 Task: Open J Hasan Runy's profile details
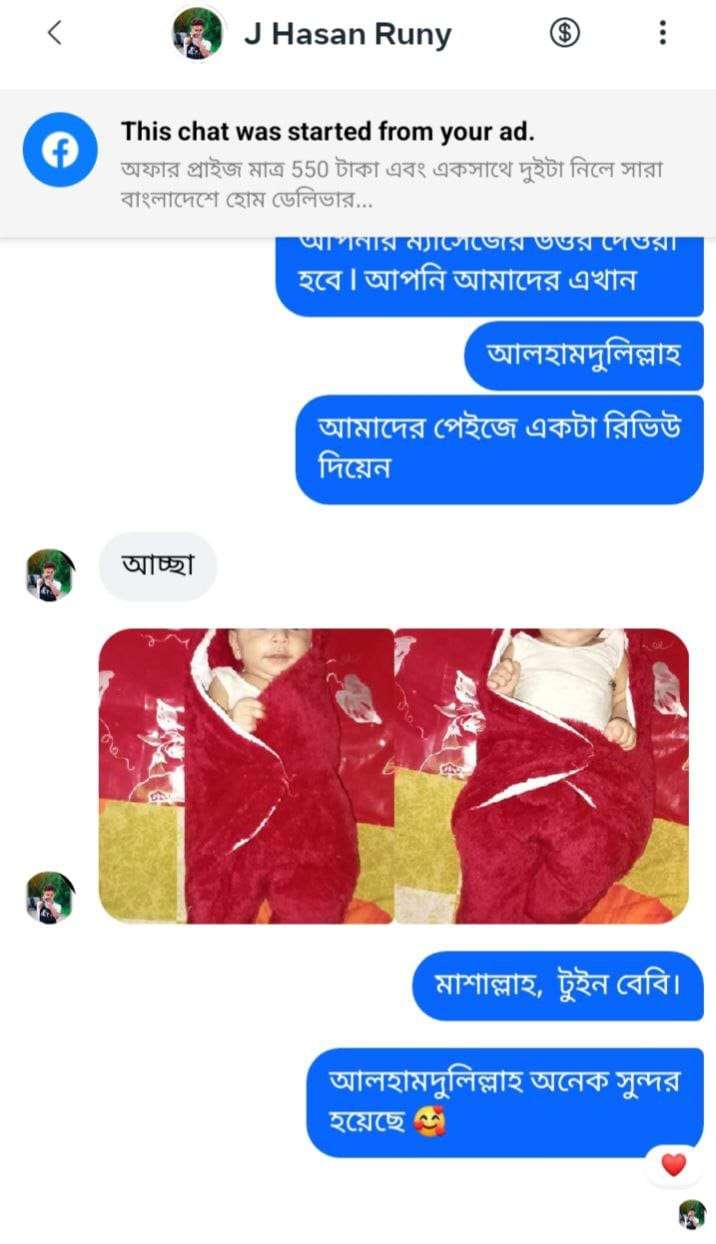tap(346, 34)
